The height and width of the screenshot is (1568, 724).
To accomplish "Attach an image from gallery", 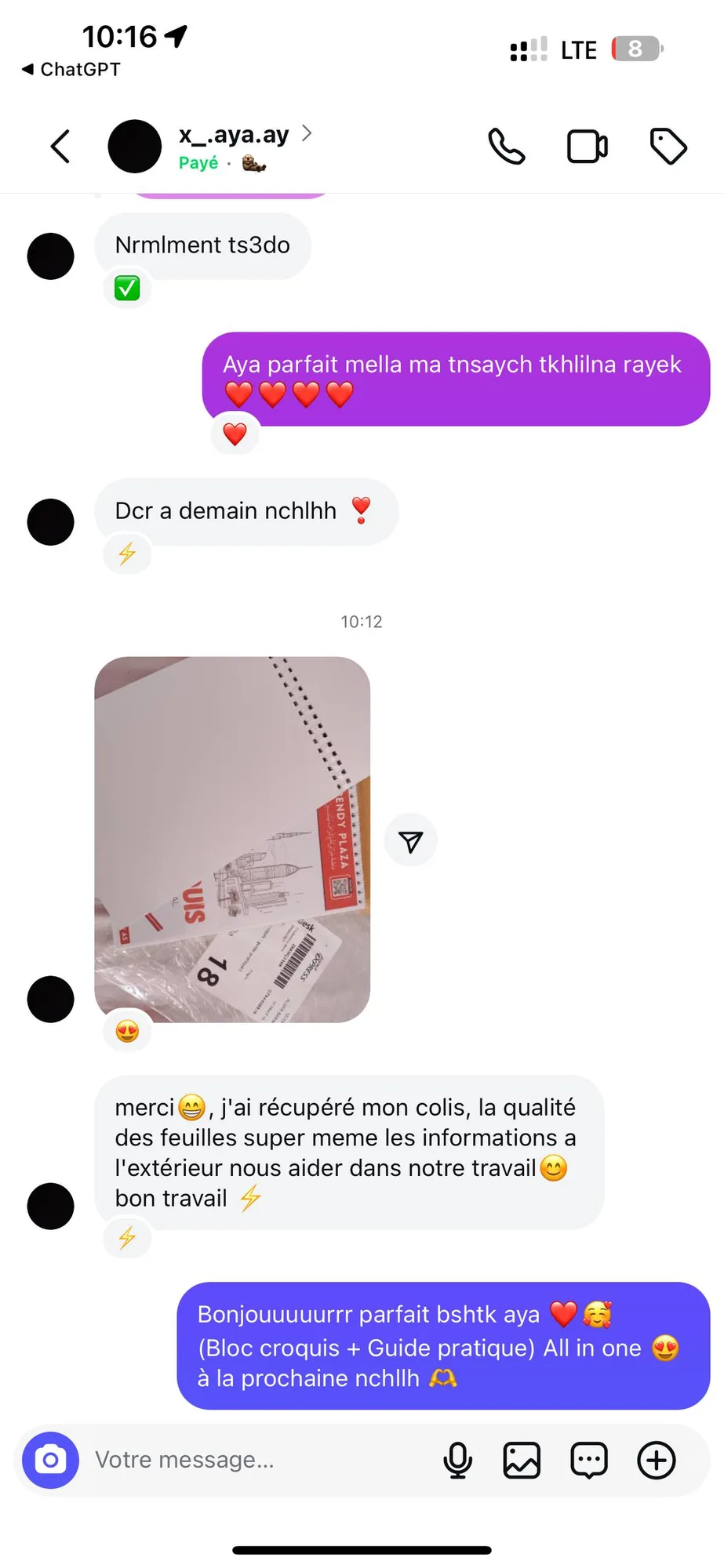I will click(522, 1461).
